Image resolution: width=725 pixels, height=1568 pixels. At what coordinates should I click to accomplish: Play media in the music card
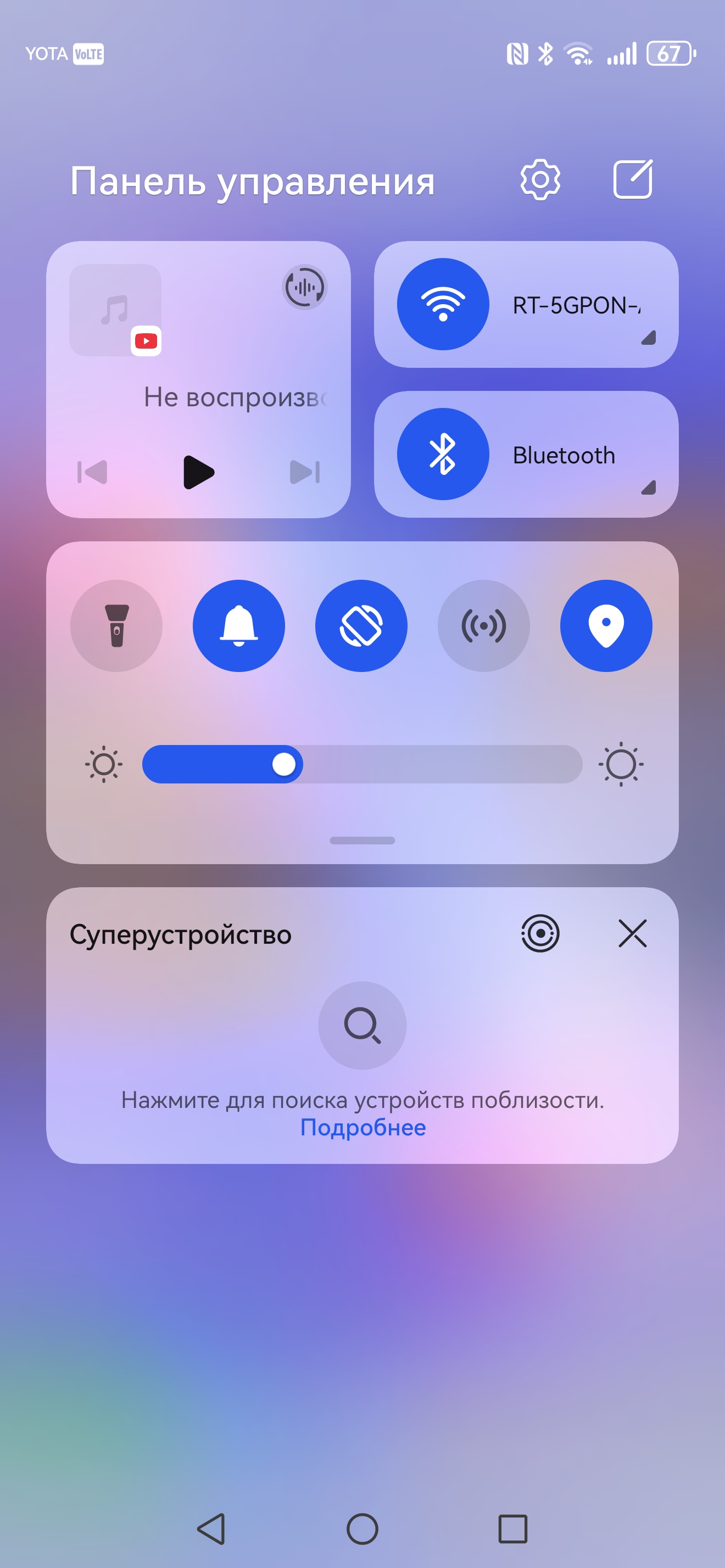(198, 472)
